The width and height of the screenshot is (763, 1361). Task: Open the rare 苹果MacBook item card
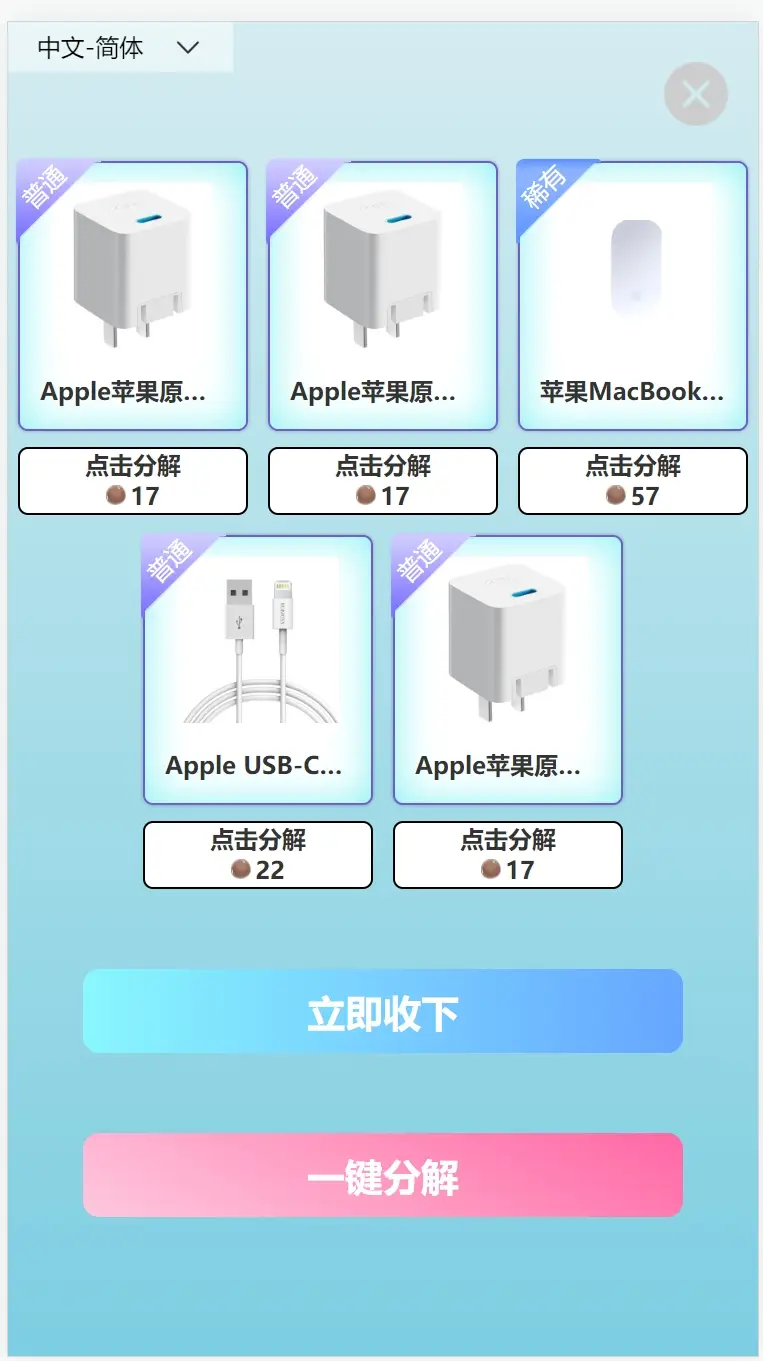[632, 296]
